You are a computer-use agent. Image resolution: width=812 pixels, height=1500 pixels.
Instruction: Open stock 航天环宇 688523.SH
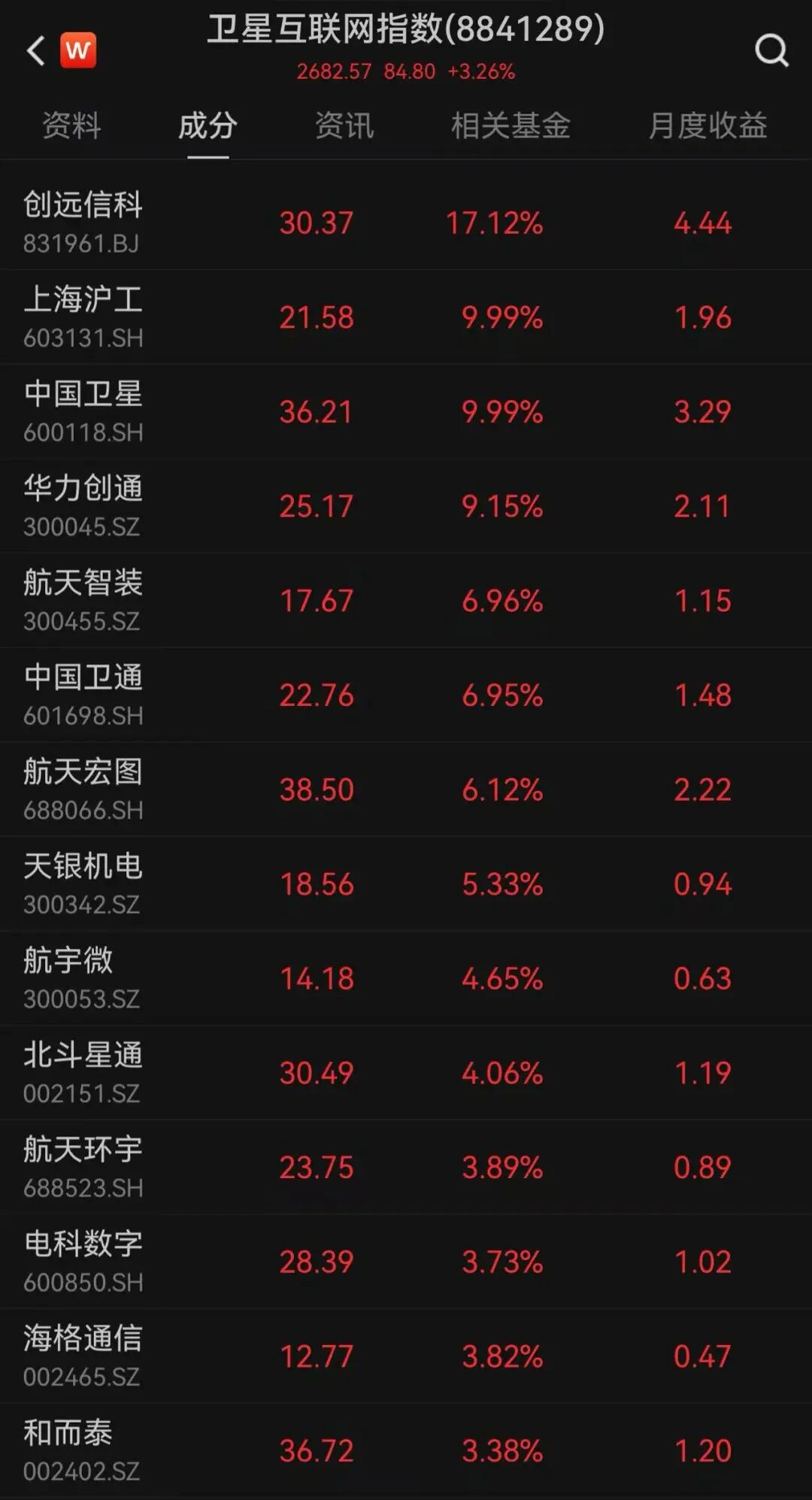[x=83, y=1167]
